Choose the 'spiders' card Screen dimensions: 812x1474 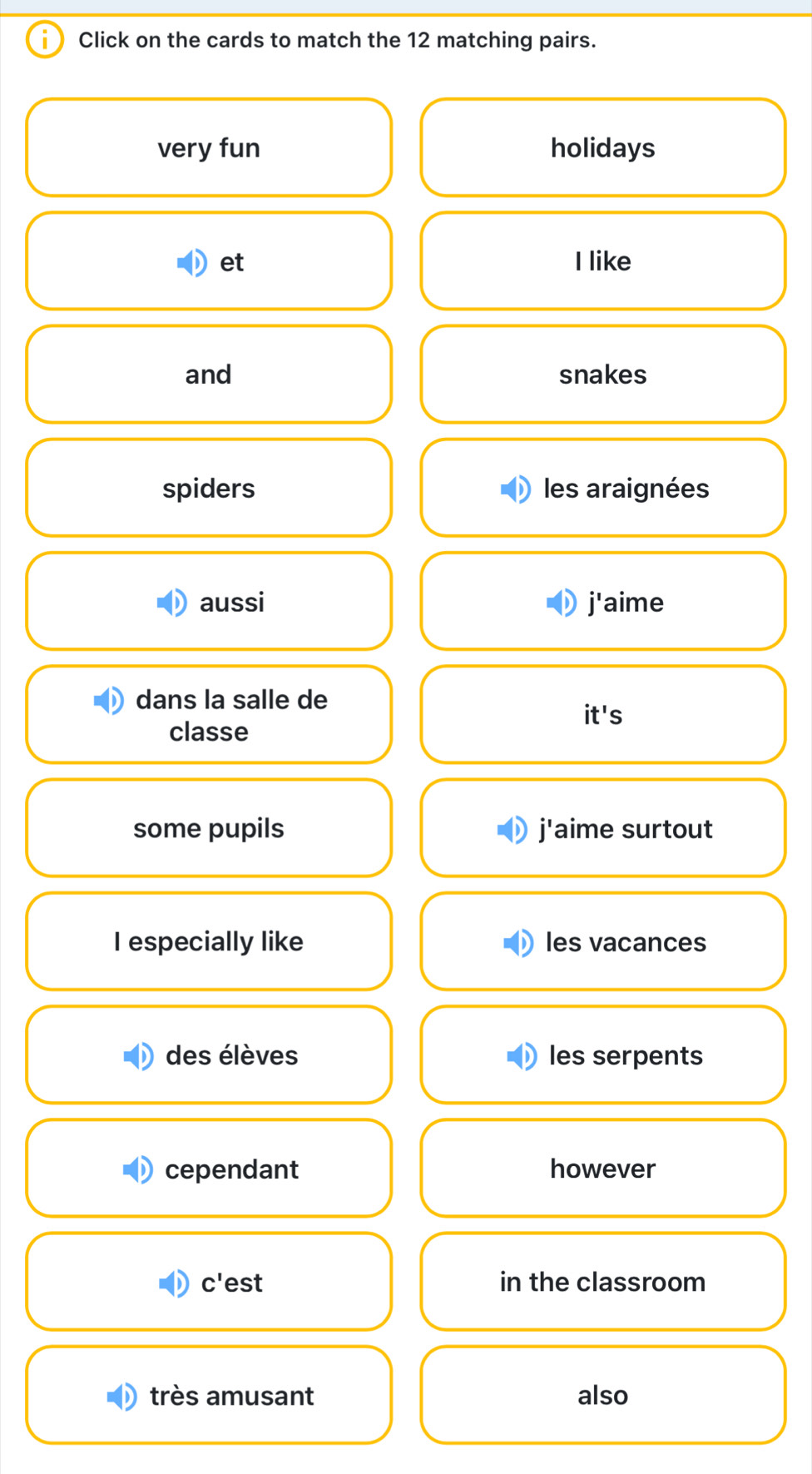(209, 488)
